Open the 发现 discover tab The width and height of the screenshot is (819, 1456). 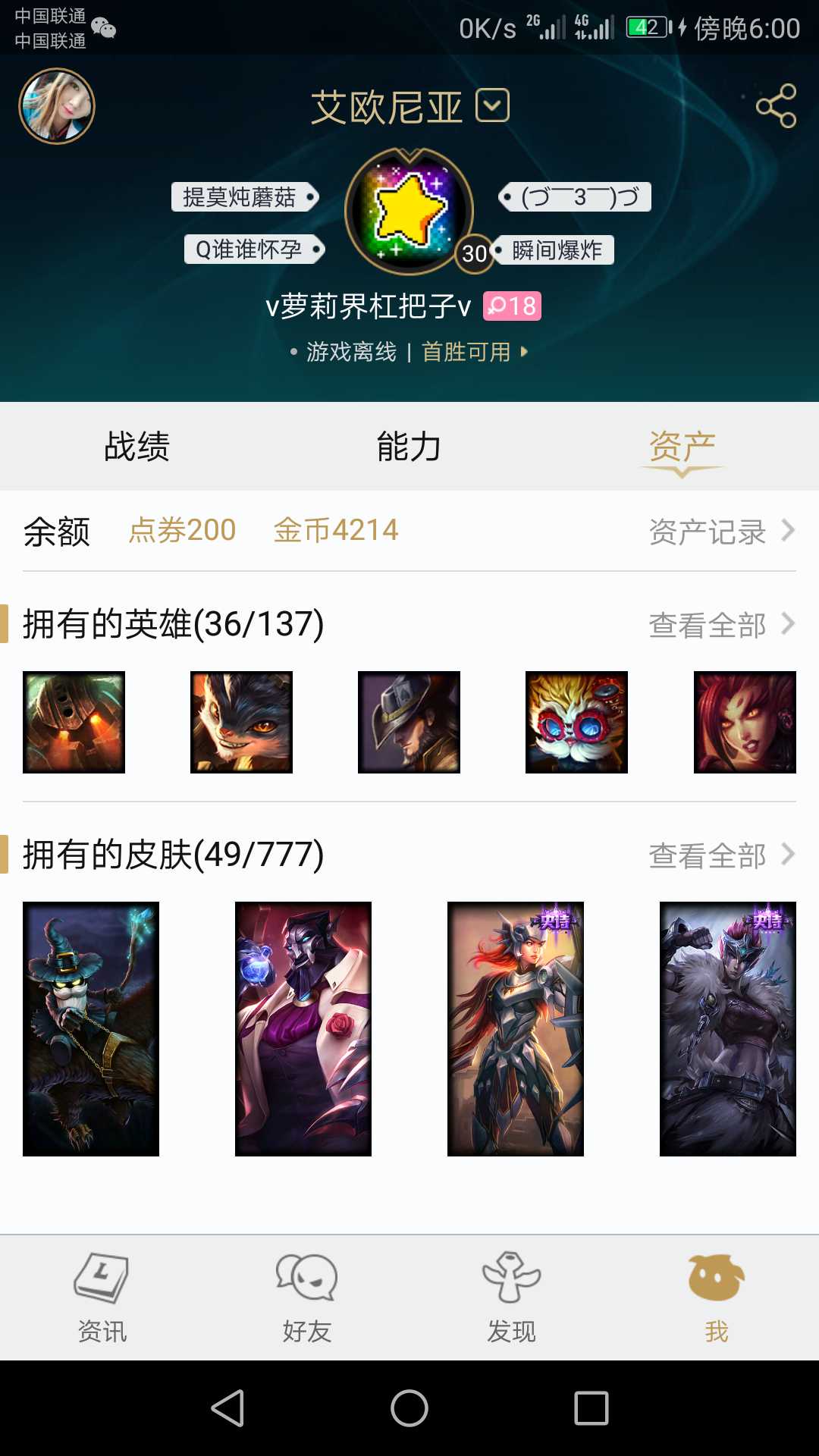point(511,1298)
